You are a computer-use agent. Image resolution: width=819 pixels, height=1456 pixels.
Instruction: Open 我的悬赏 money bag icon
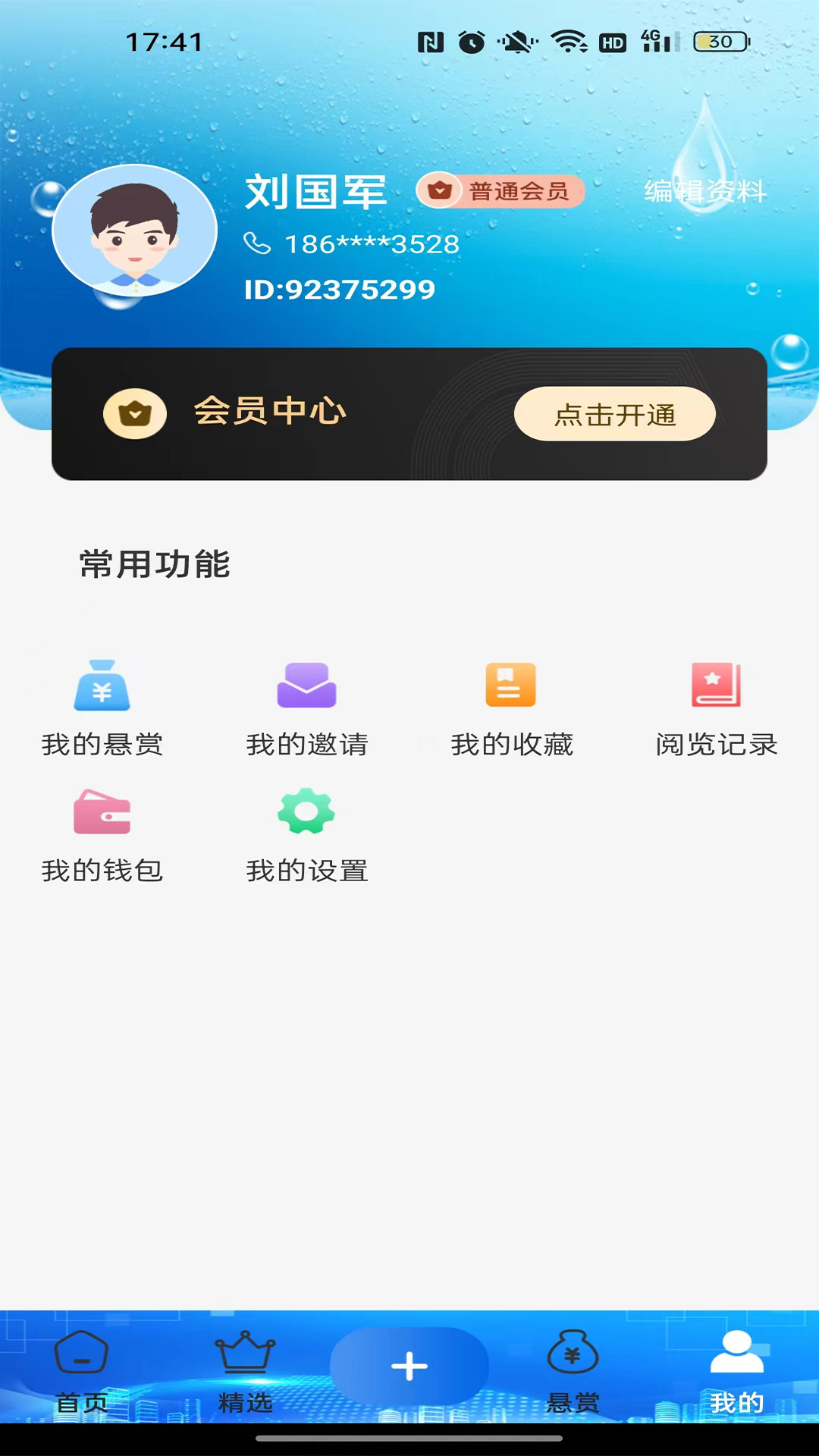[x=102, y=685]
